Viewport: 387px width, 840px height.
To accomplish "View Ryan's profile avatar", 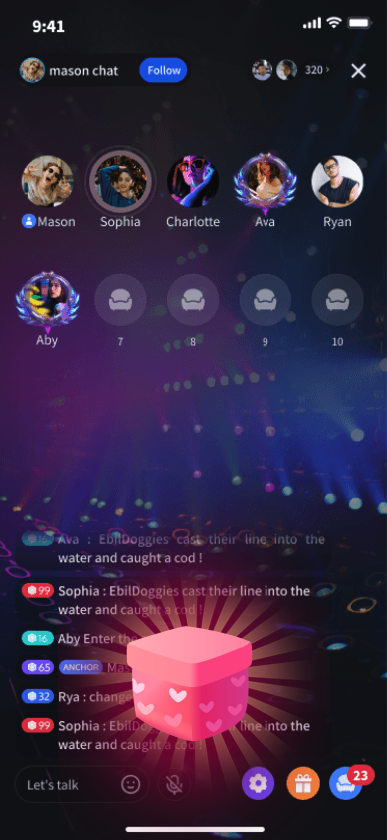I will click(x=337, y=181).
